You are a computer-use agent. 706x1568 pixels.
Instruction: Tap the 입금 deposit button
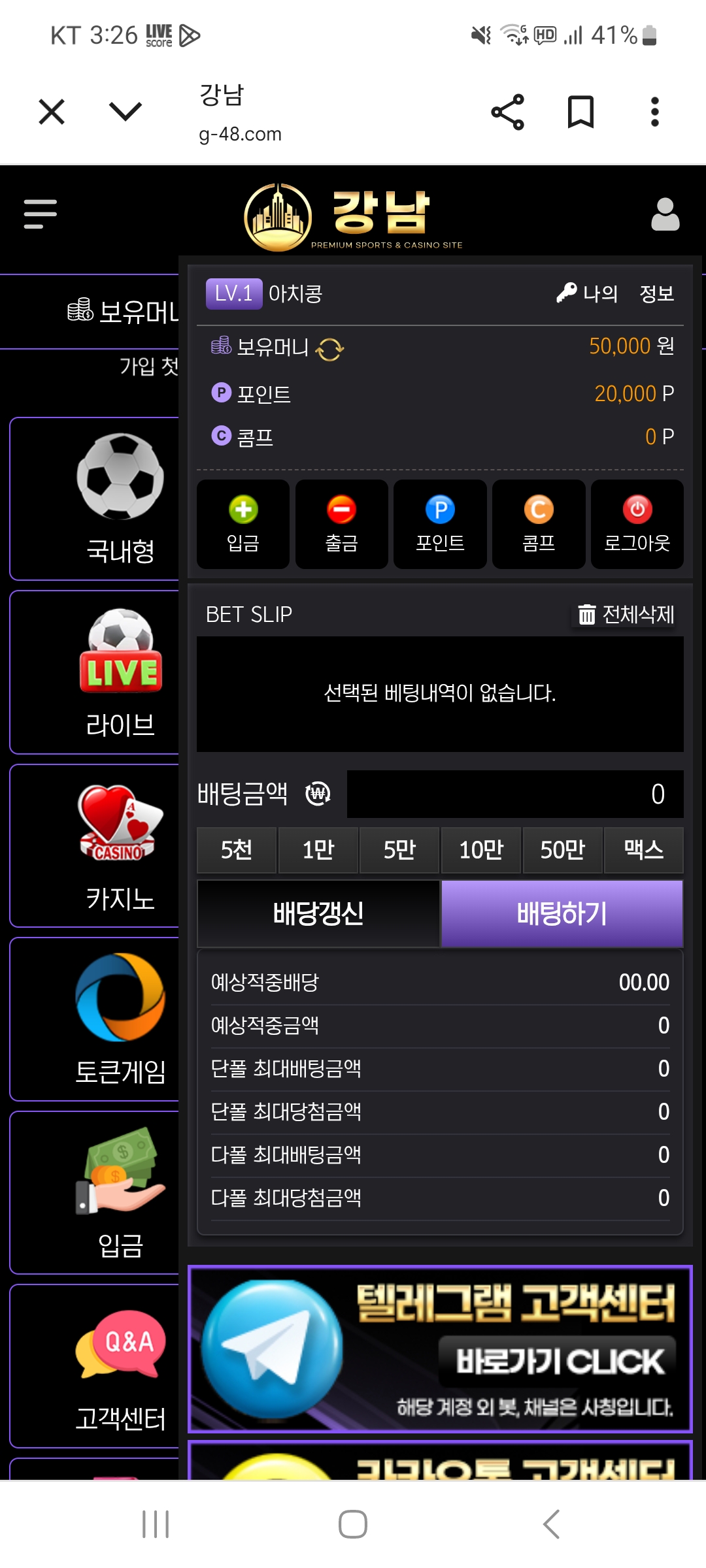(243, 524)
